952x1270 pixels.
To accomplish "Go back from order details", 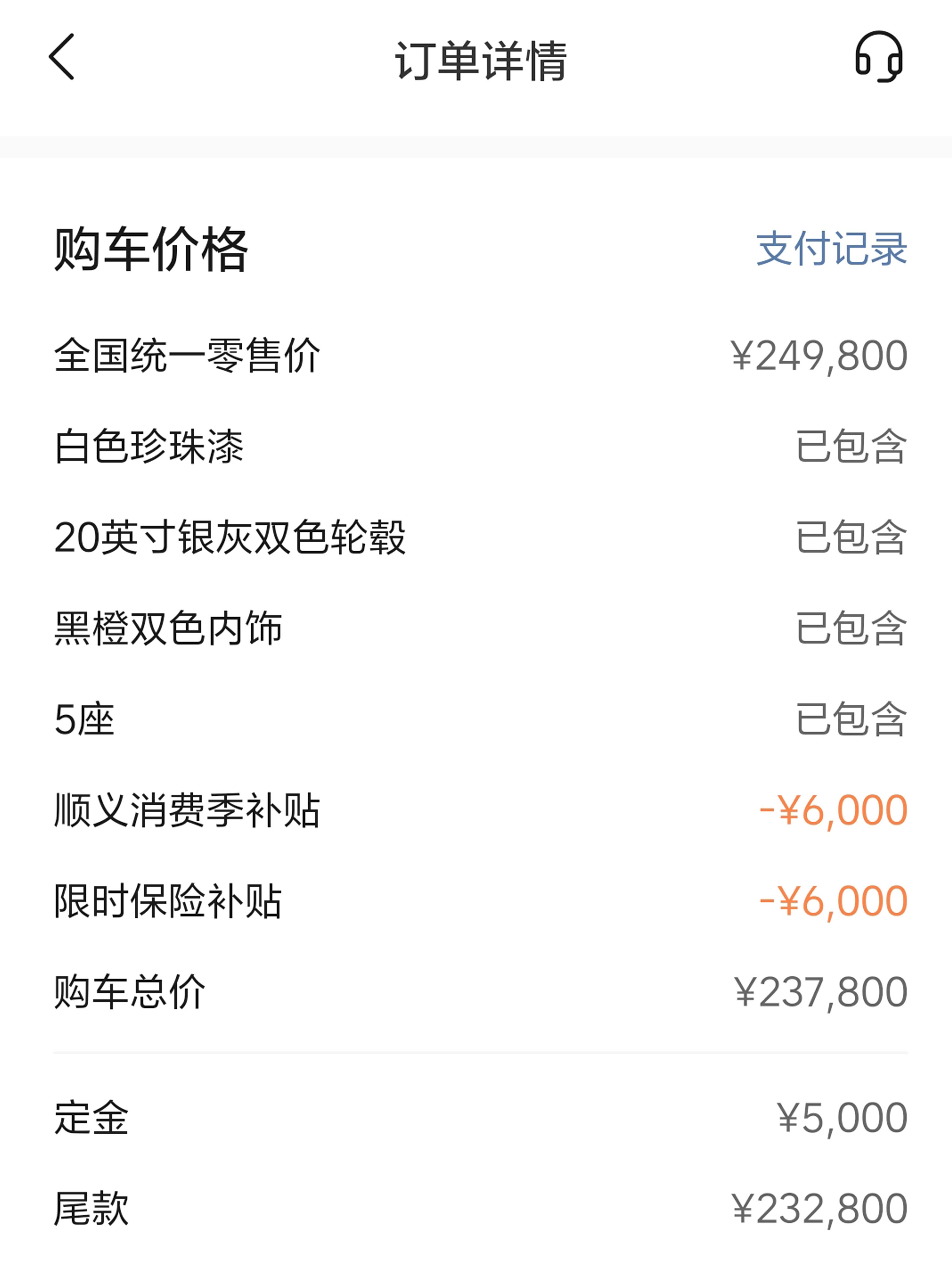I will 62,57.
